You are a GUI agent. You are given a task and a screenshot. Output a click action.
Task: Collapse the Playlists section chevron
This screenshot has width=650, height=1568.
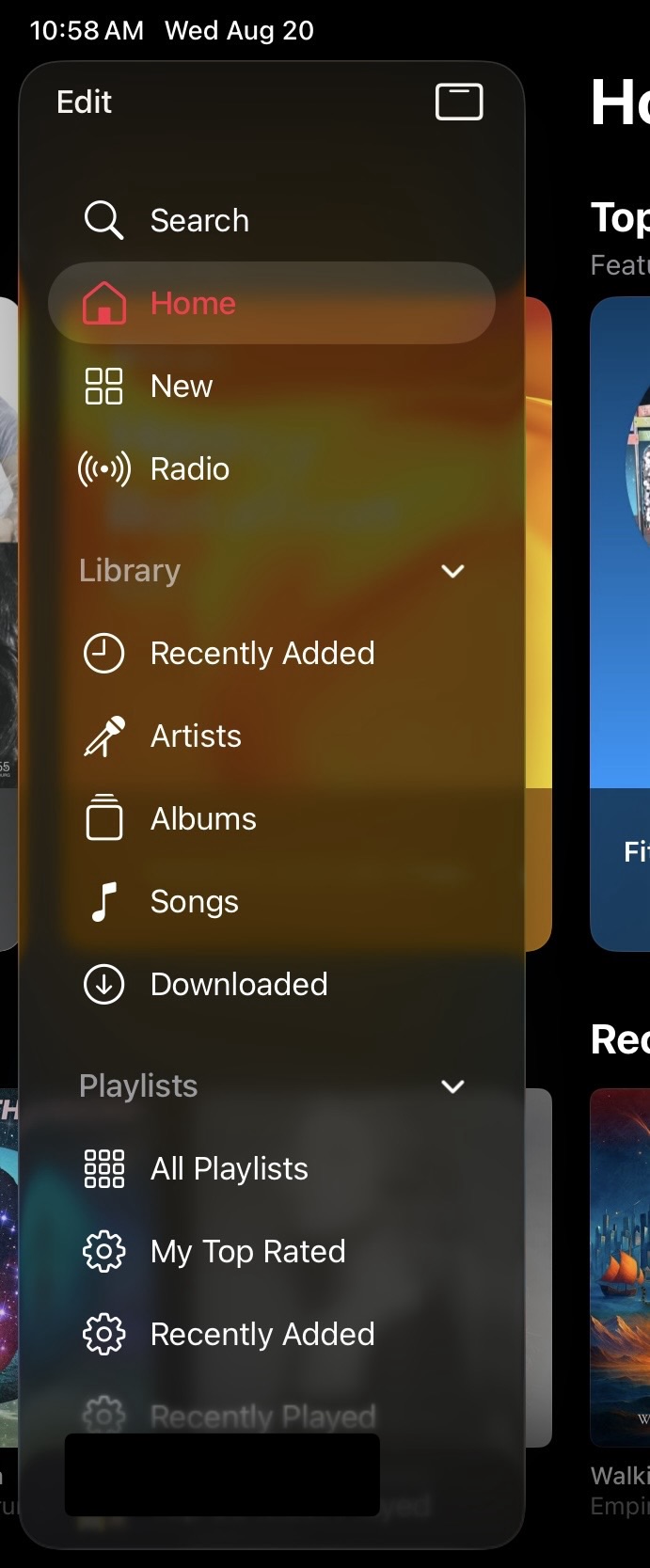click(452, 1086)
